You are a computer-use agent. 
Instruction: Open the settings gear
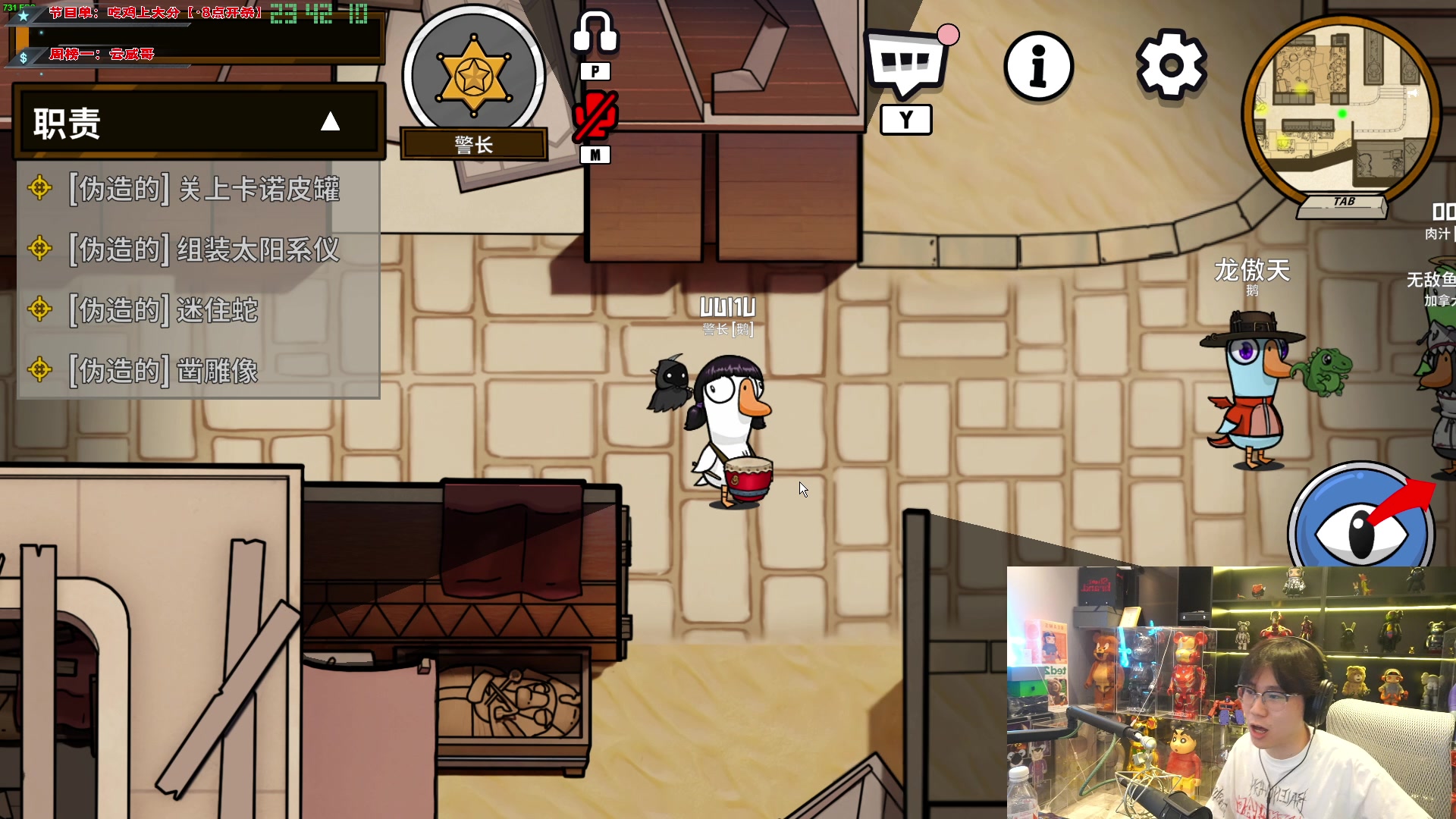(1171, 65)
